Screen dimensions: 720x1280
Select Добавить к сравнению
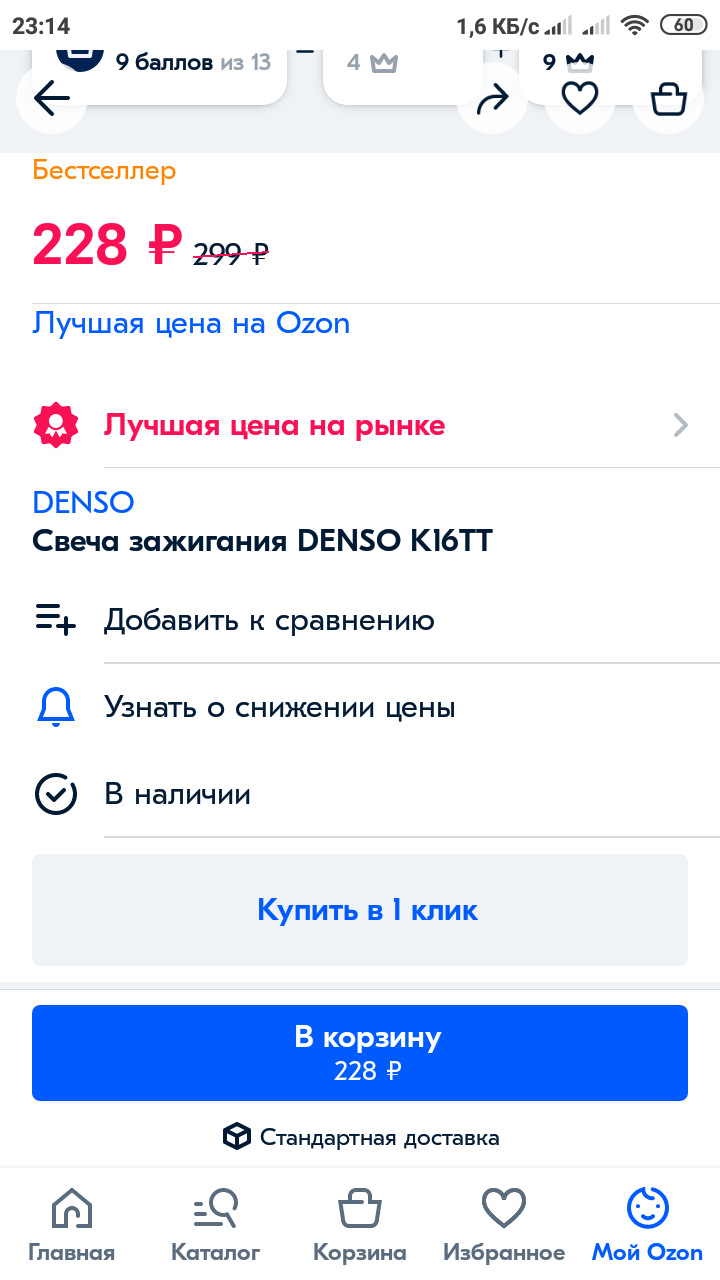click(360, 620)
